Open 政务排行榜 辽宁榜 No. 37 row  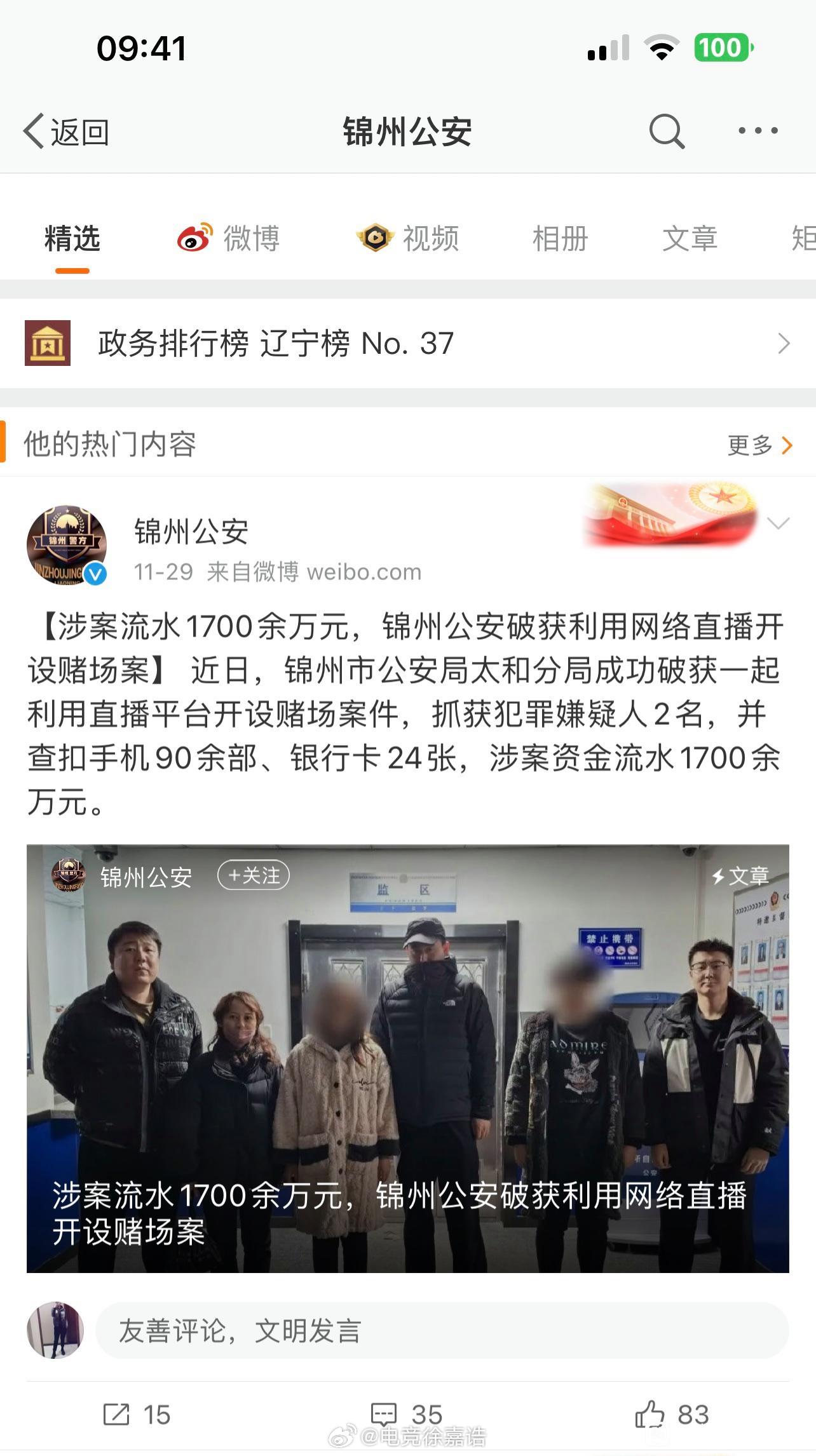(407, 344)
